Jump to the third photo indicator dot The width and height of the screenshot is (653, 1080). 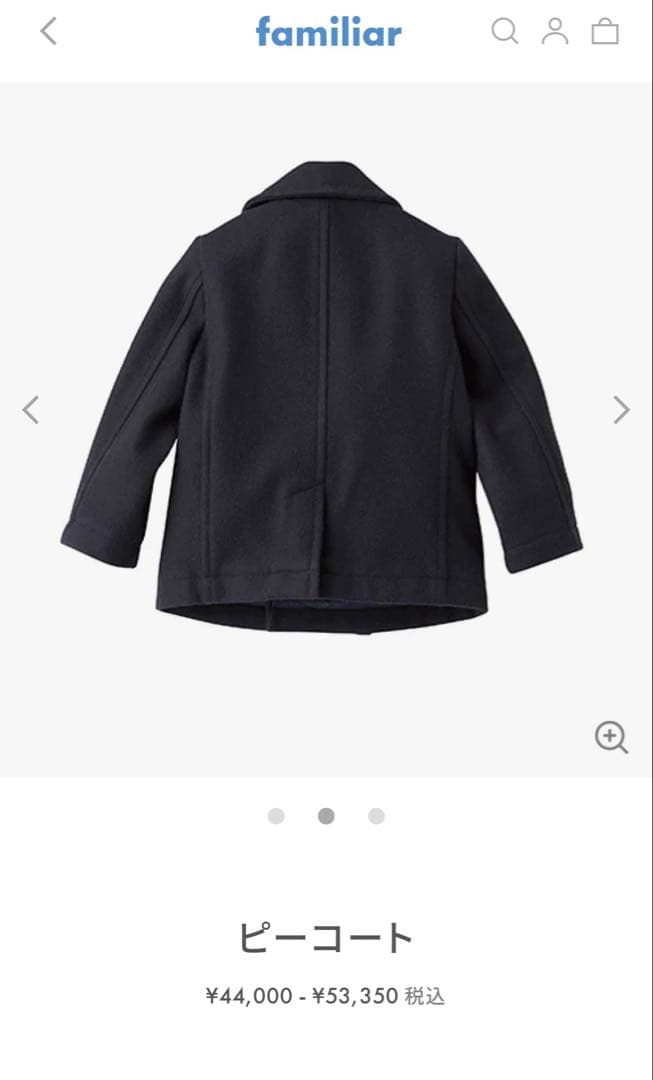tap(376, 816)
